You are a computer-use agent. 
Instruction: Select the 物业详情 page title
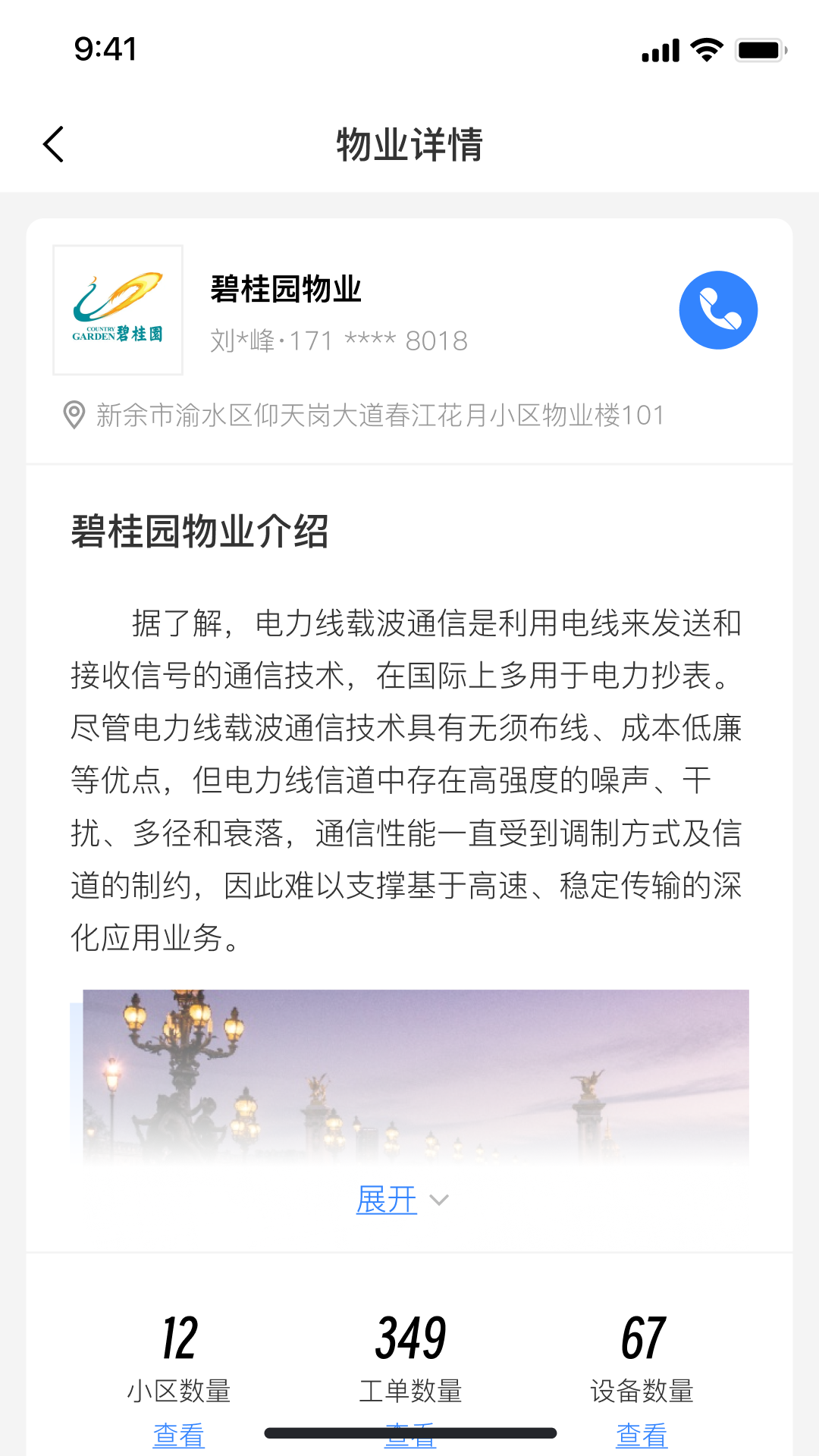[409, 146]
